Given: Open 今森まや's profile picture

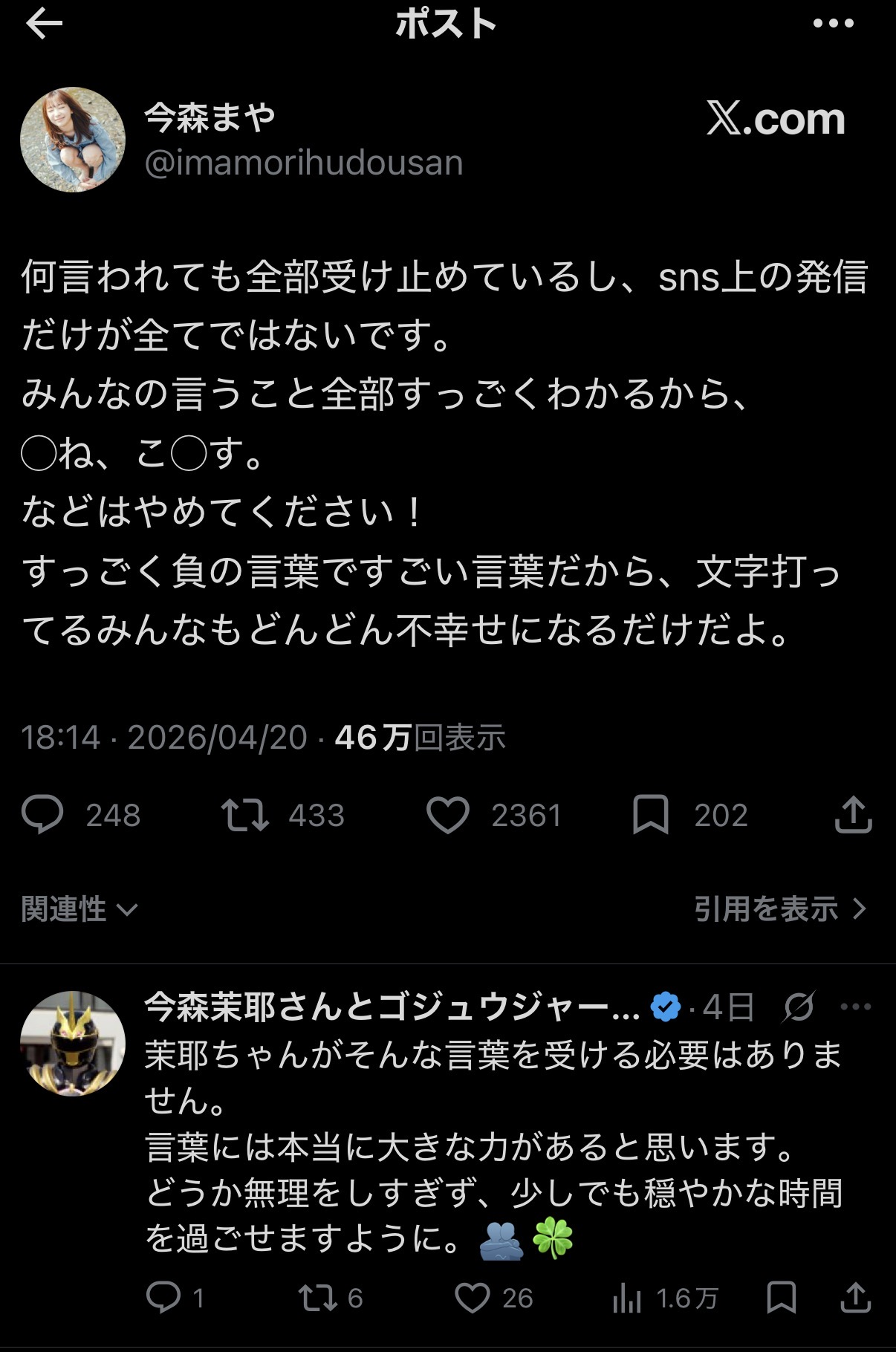Looking at the screenshot, I should click(73, 140).
